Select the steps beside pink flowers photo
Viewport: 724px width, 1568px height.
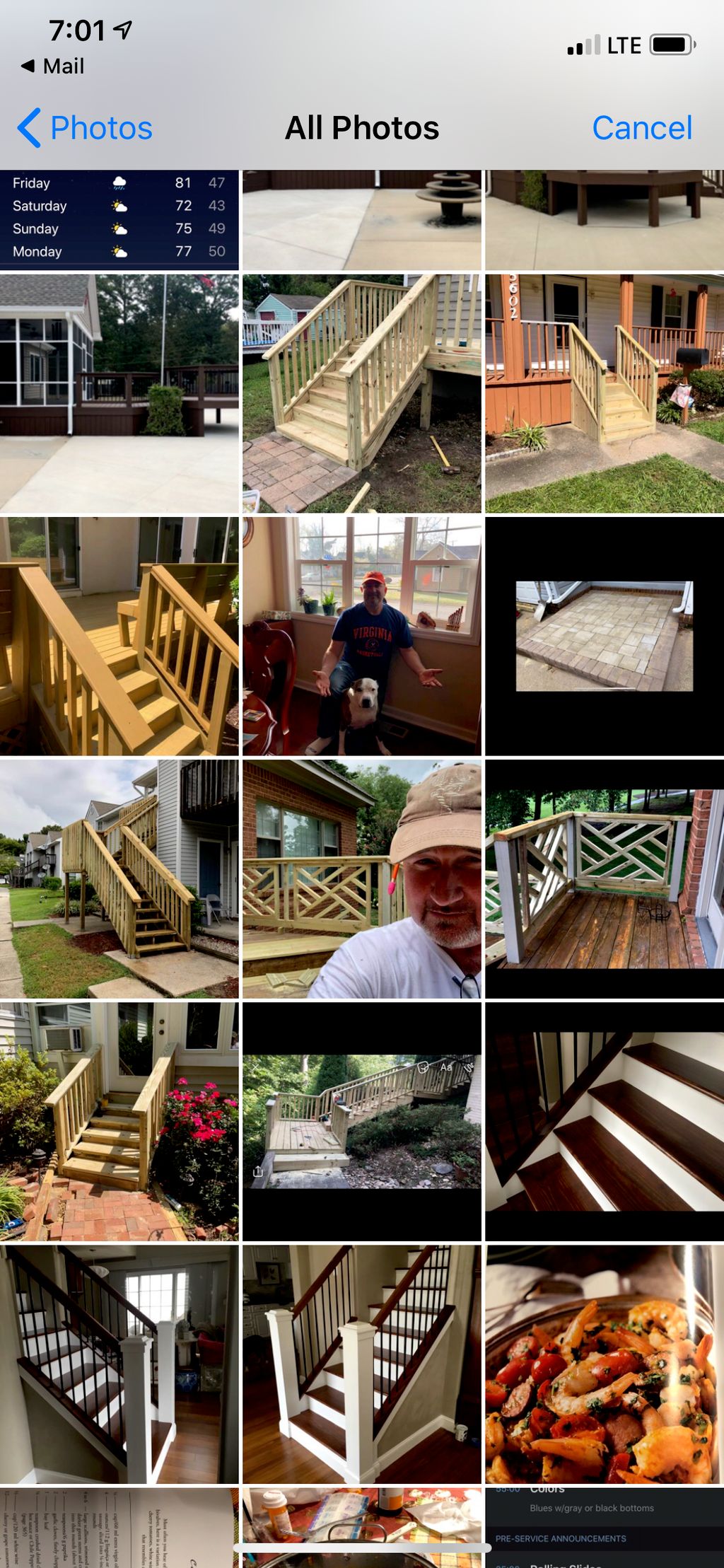(119, 1121)
